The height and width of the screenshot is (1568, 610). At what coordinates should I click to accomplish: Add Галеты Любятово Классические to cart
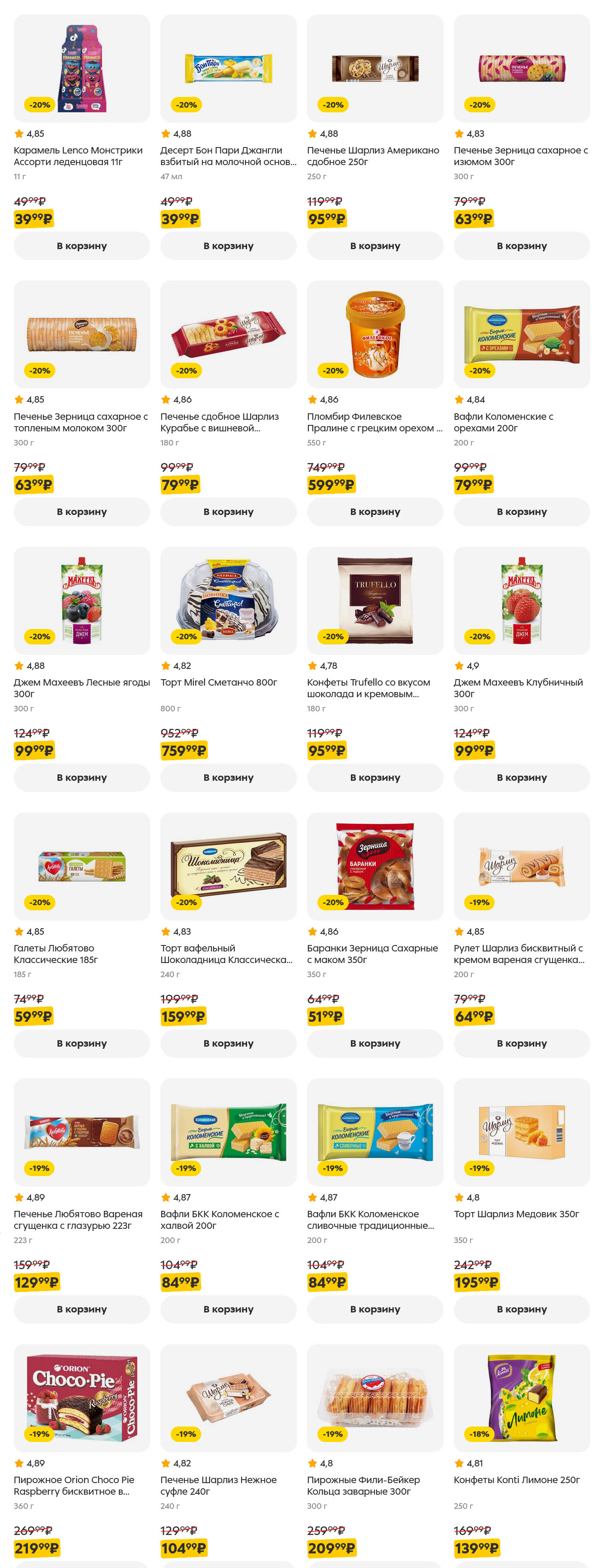click(x=82, y=1043)
